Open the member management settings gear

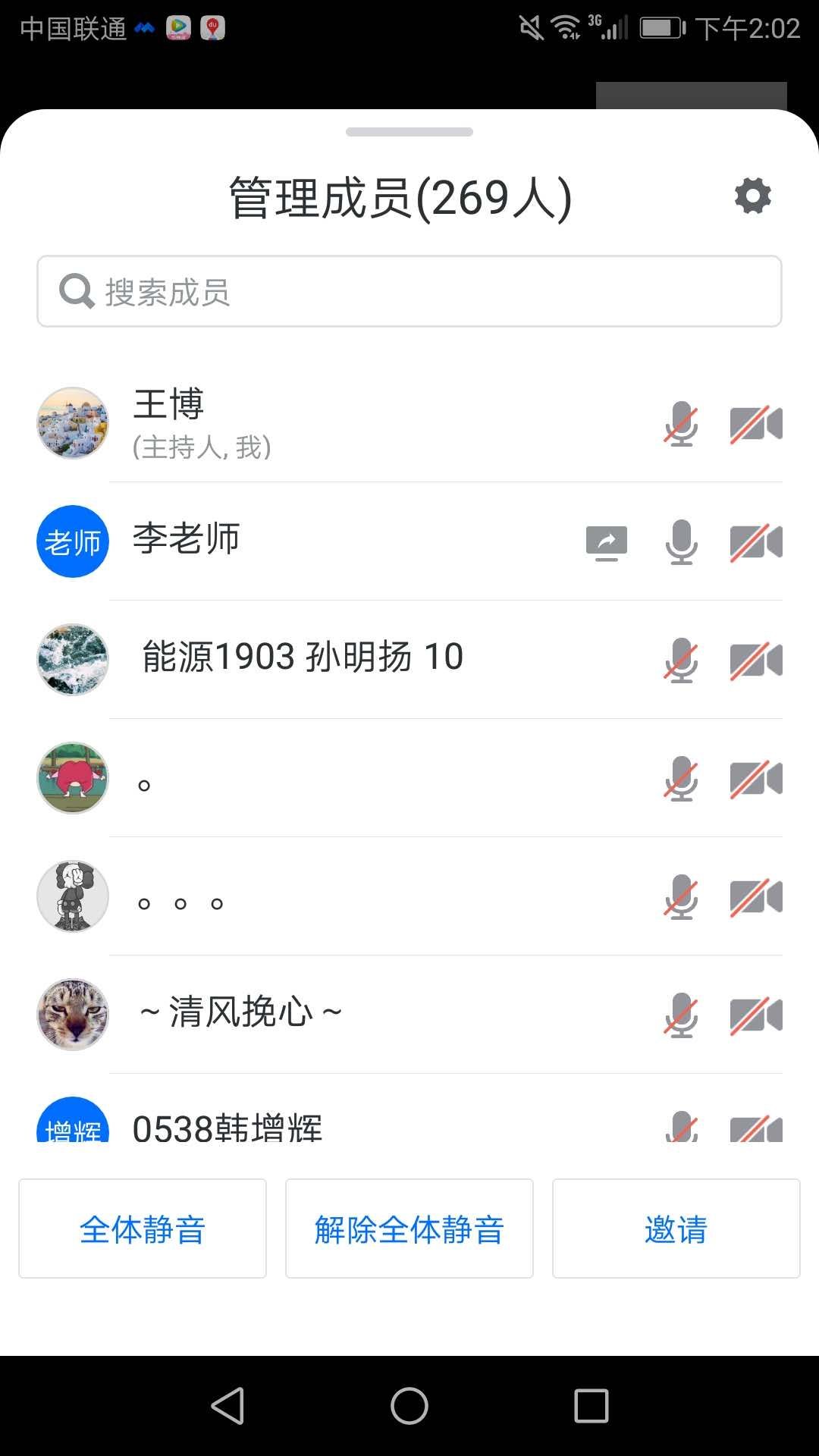(752, 196)
